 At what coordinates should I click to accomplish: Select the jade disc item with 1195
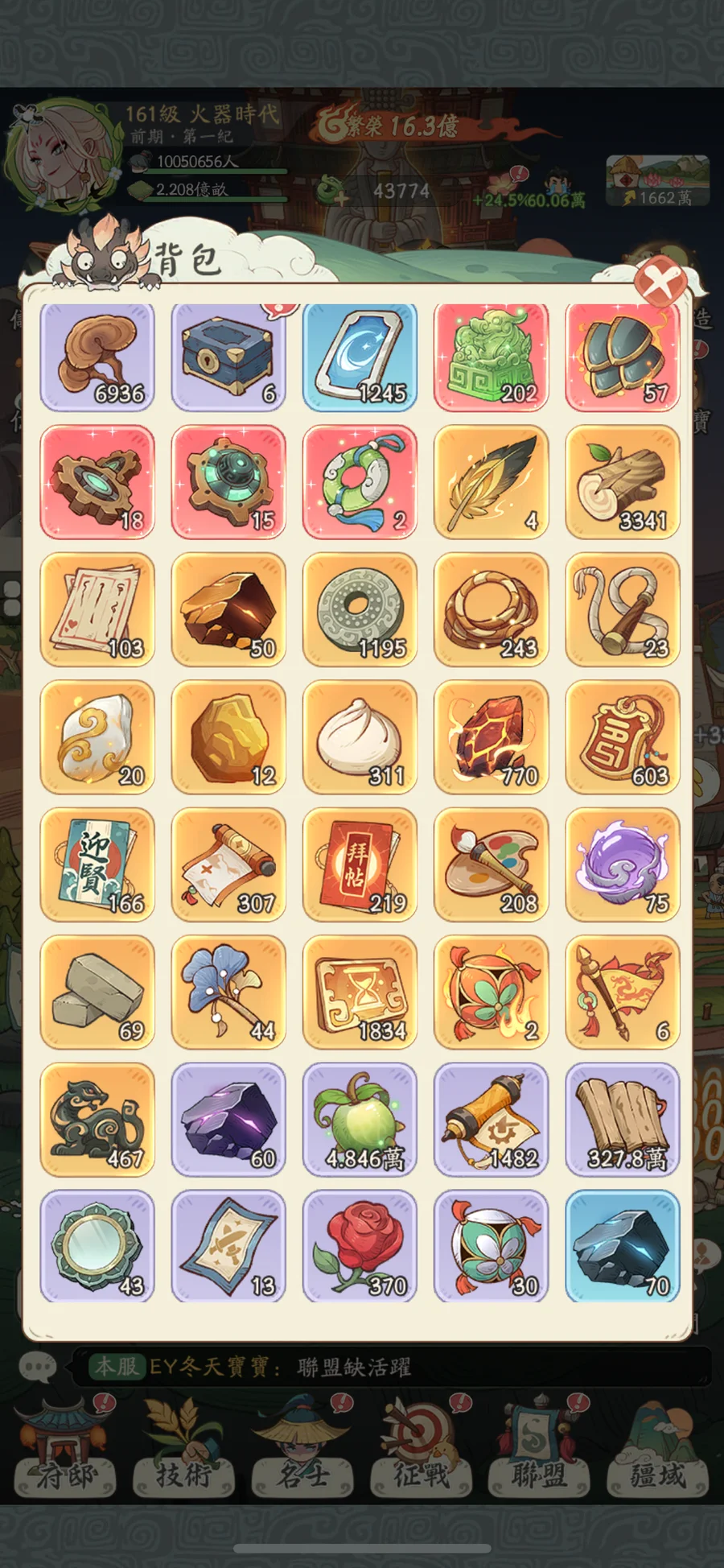pyautogui.click(x=360, y=609)
